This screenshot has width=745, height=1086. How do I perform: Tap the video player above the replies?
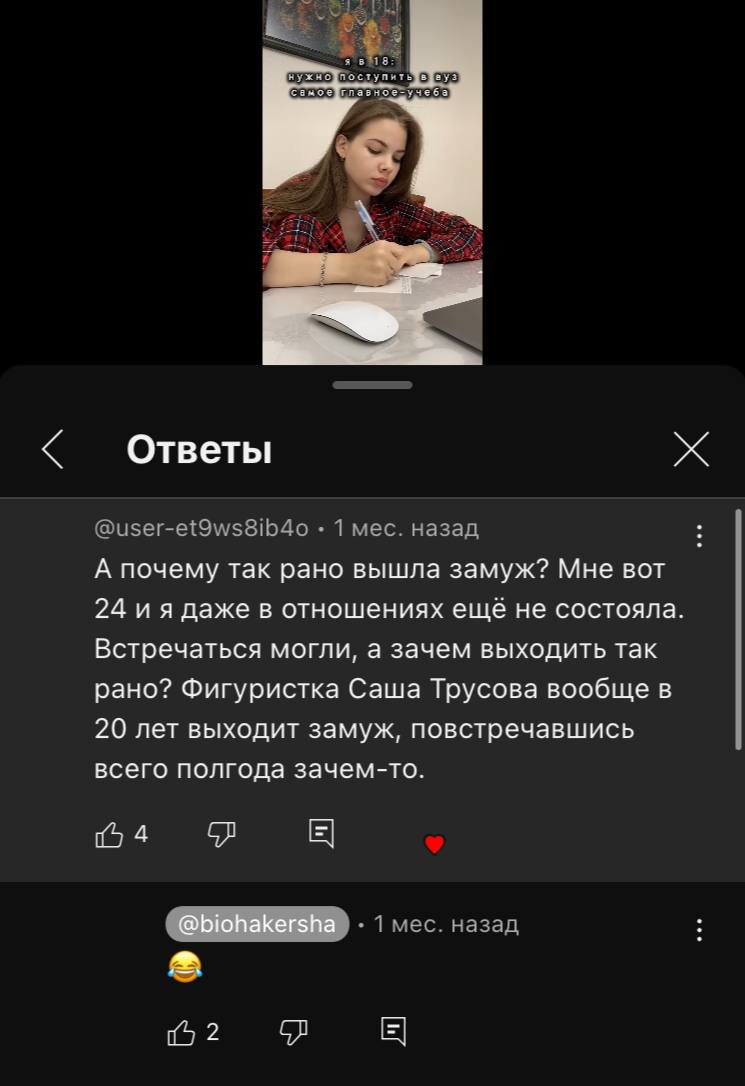(x=372, y=182)
